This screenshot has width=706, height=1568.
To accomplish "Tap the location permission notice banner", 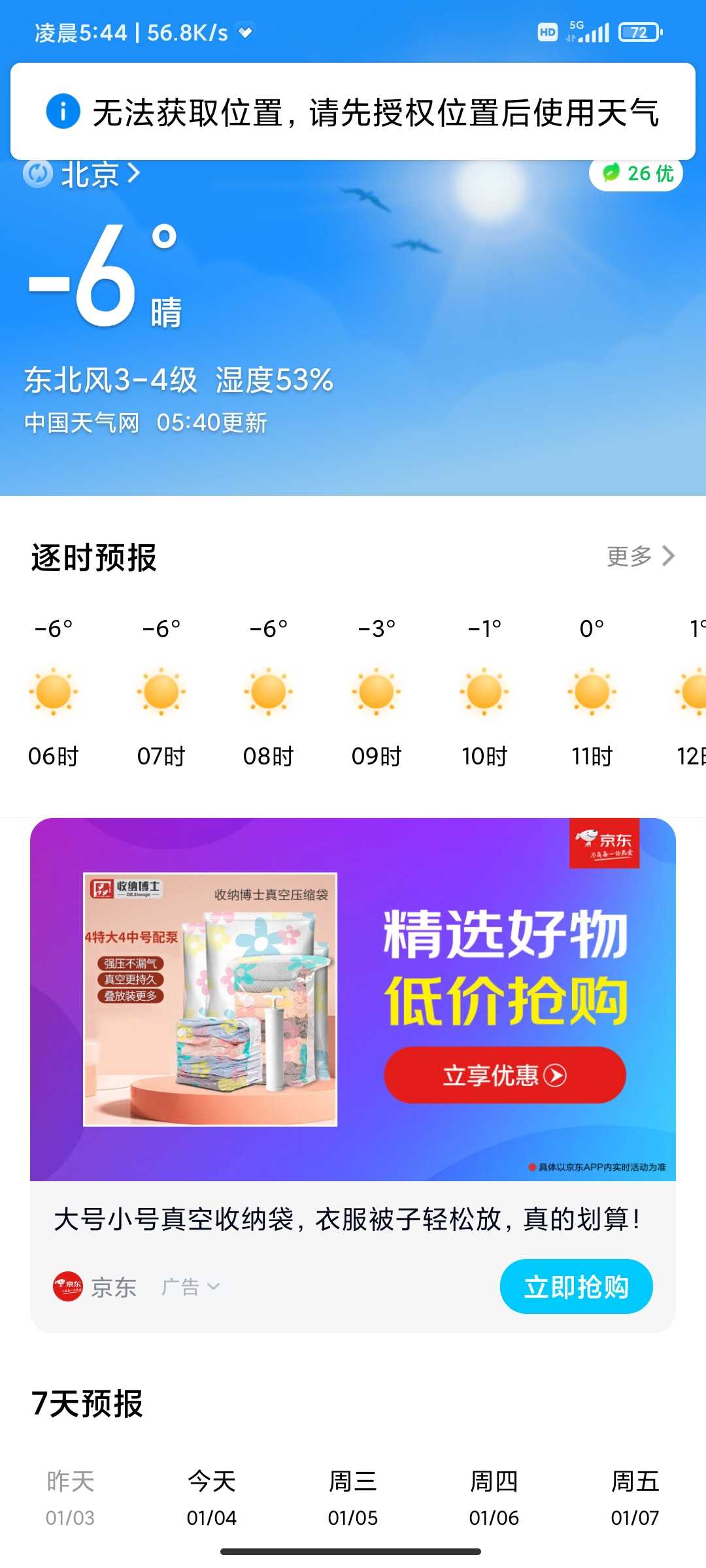I will [353, 112].
